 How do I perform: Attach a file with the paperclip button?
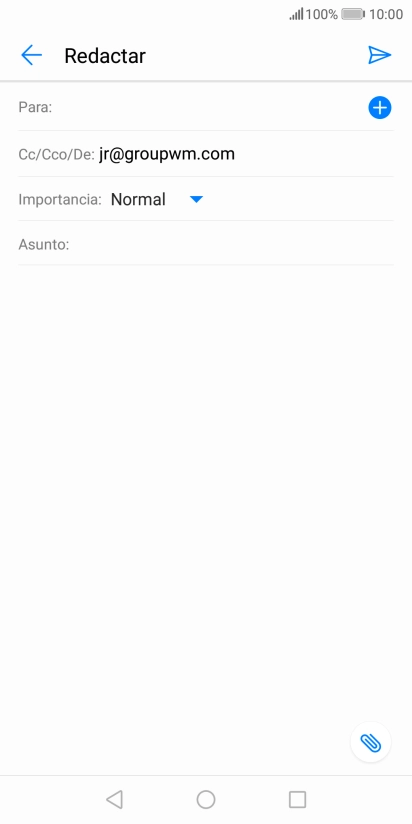pyautogui.click(x=370, y=742)
